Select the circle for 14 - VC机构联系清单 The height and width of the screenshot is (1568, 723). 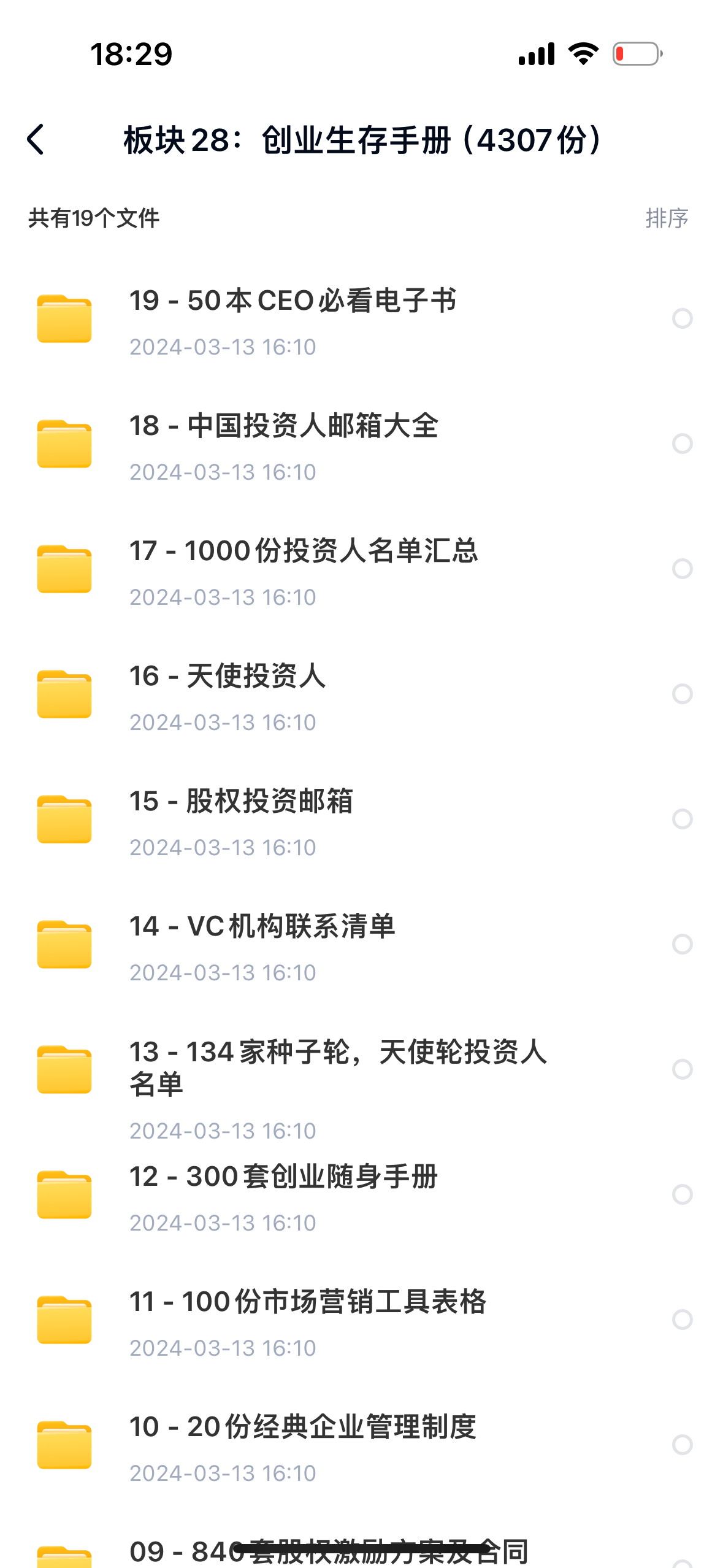click(682, 944)
